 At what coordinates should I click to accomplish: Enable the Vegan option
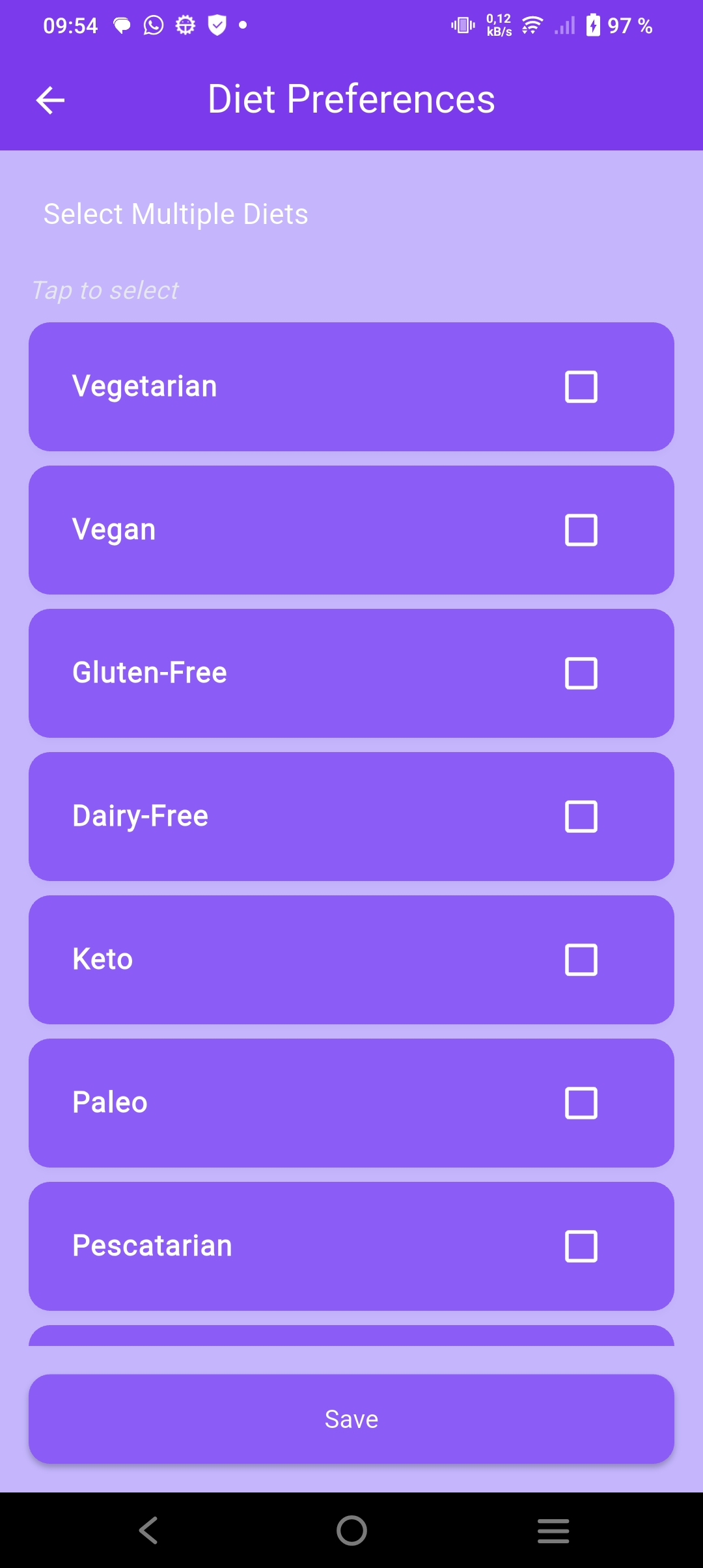pyautogui.click(x=581, y=530)
